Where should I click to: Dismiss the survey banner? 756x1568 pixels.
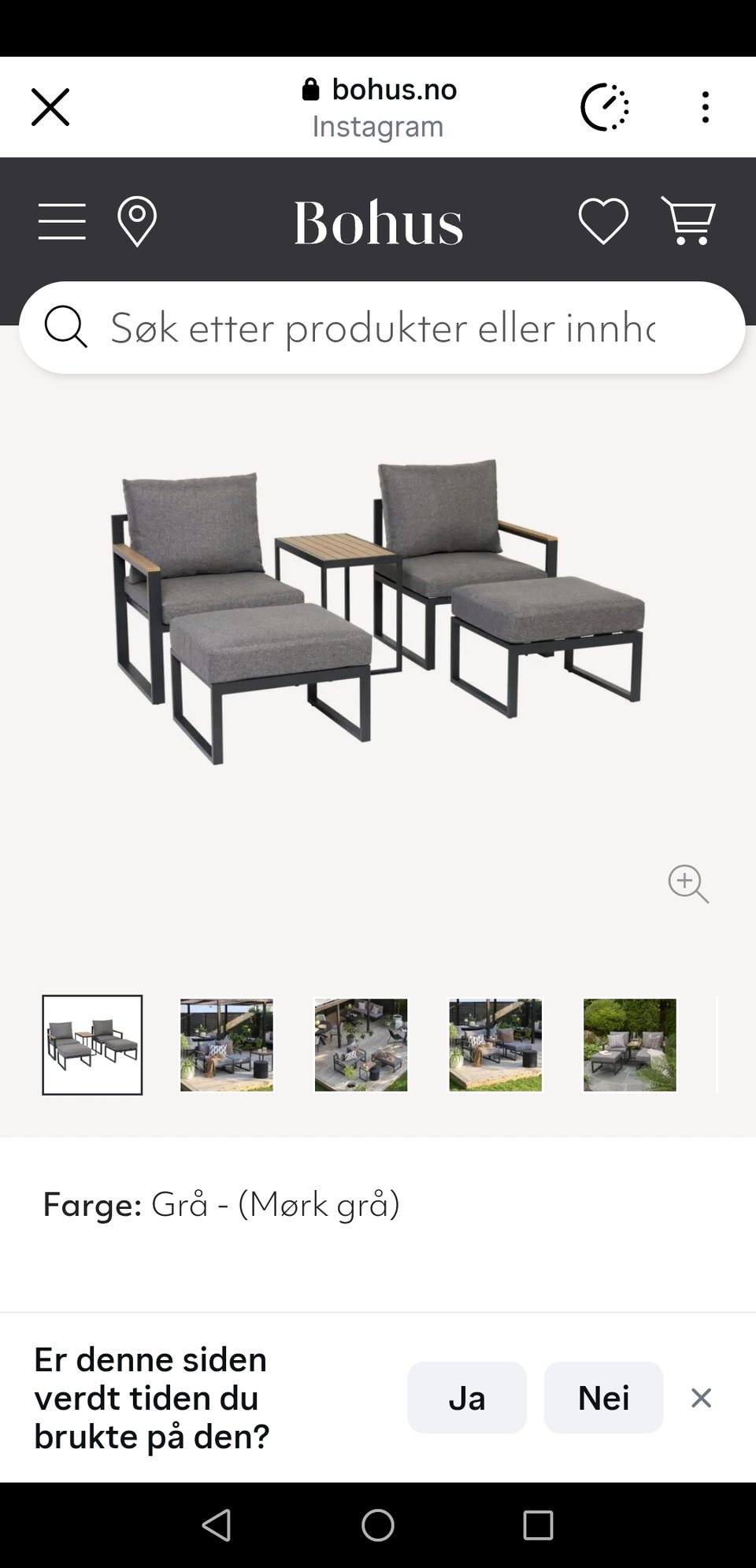(x=701, y=1398)
